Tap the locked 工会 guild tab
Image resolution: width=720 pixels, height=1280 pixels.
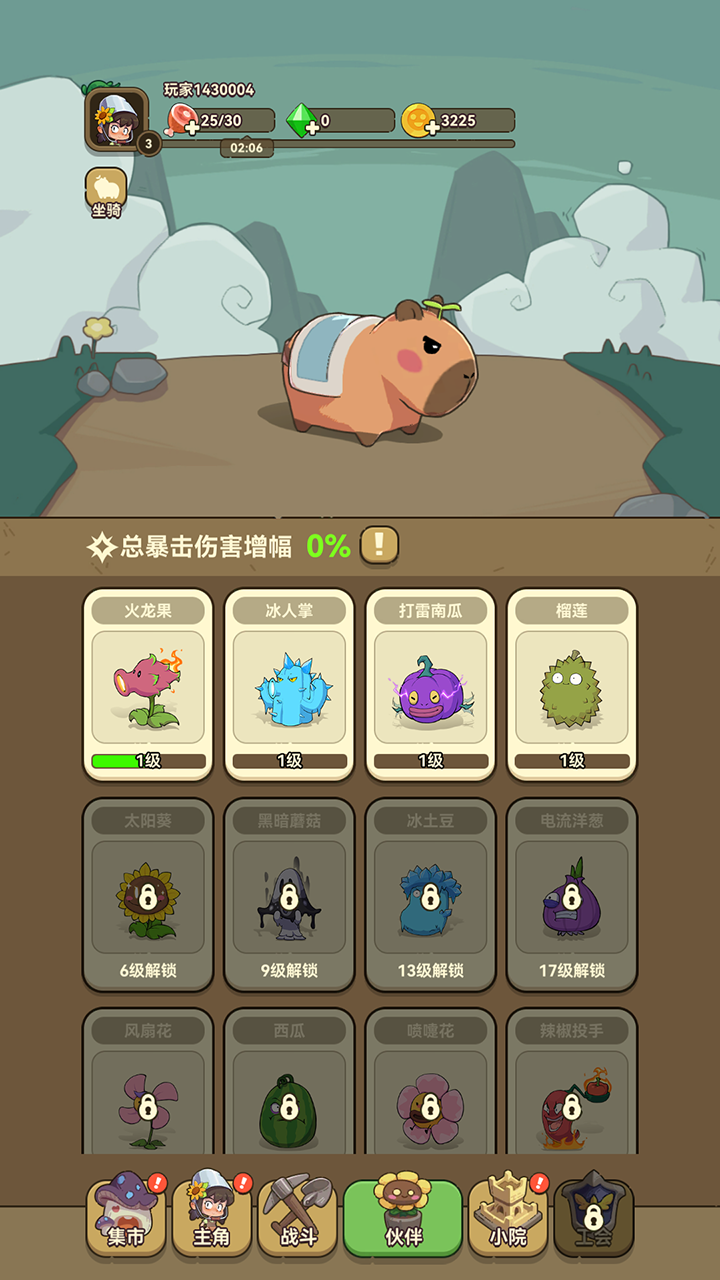click(x=593, y=1217)
